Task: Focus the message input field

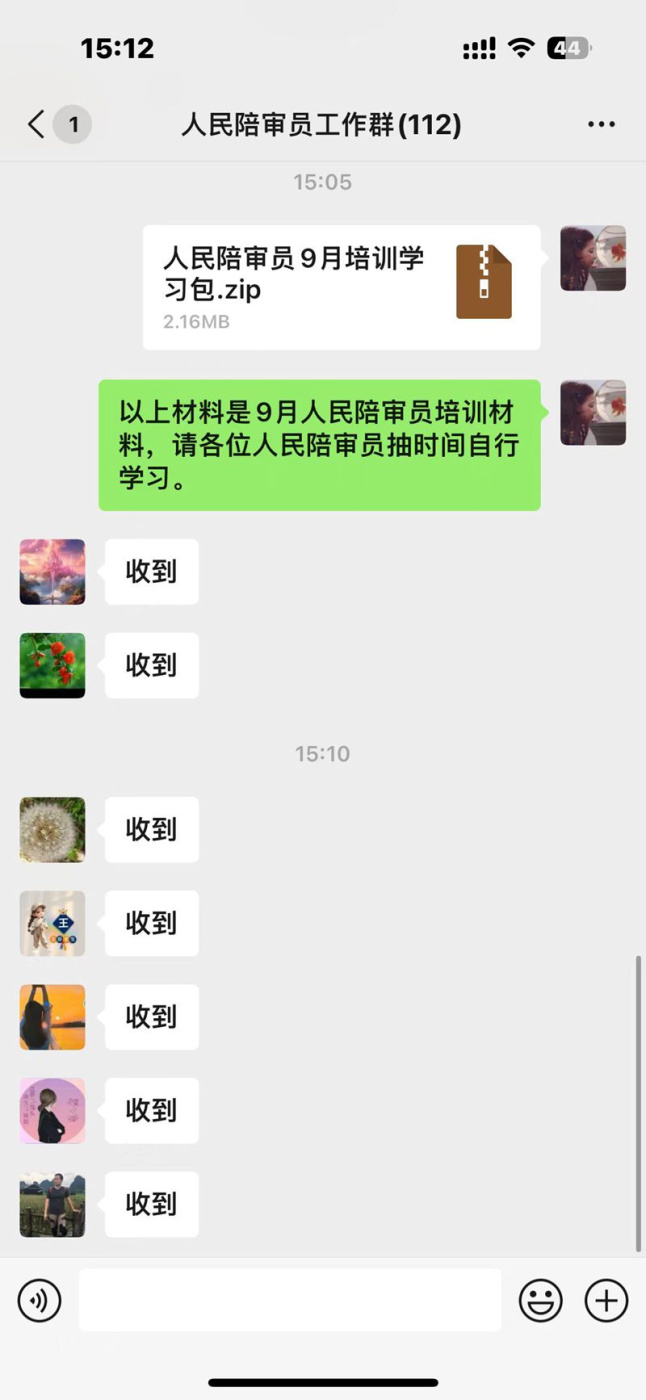Action: pyautogui.click(x=290, y=1300)
